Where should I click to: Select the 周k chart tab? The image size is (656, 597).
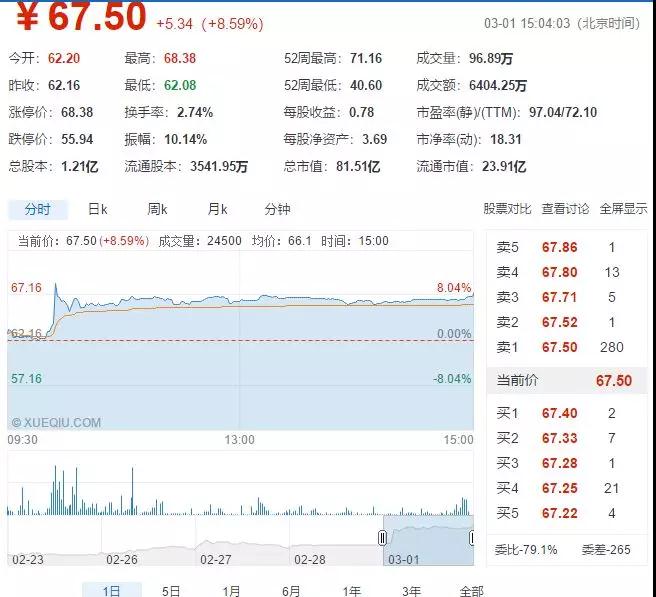click(157, 209)
